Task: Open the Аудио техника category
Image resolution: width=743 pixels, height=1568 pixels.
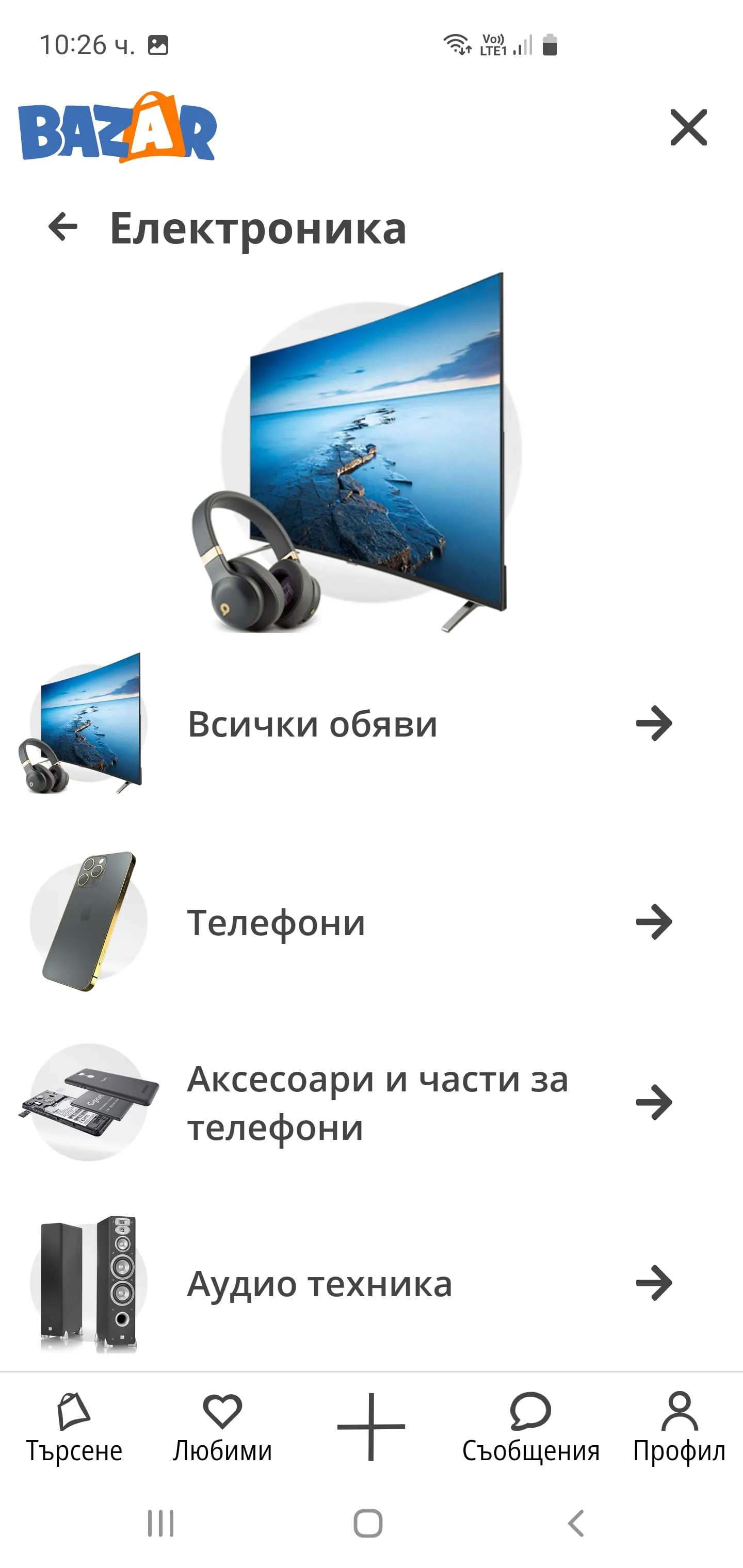Action: [x=372, y=1283]
